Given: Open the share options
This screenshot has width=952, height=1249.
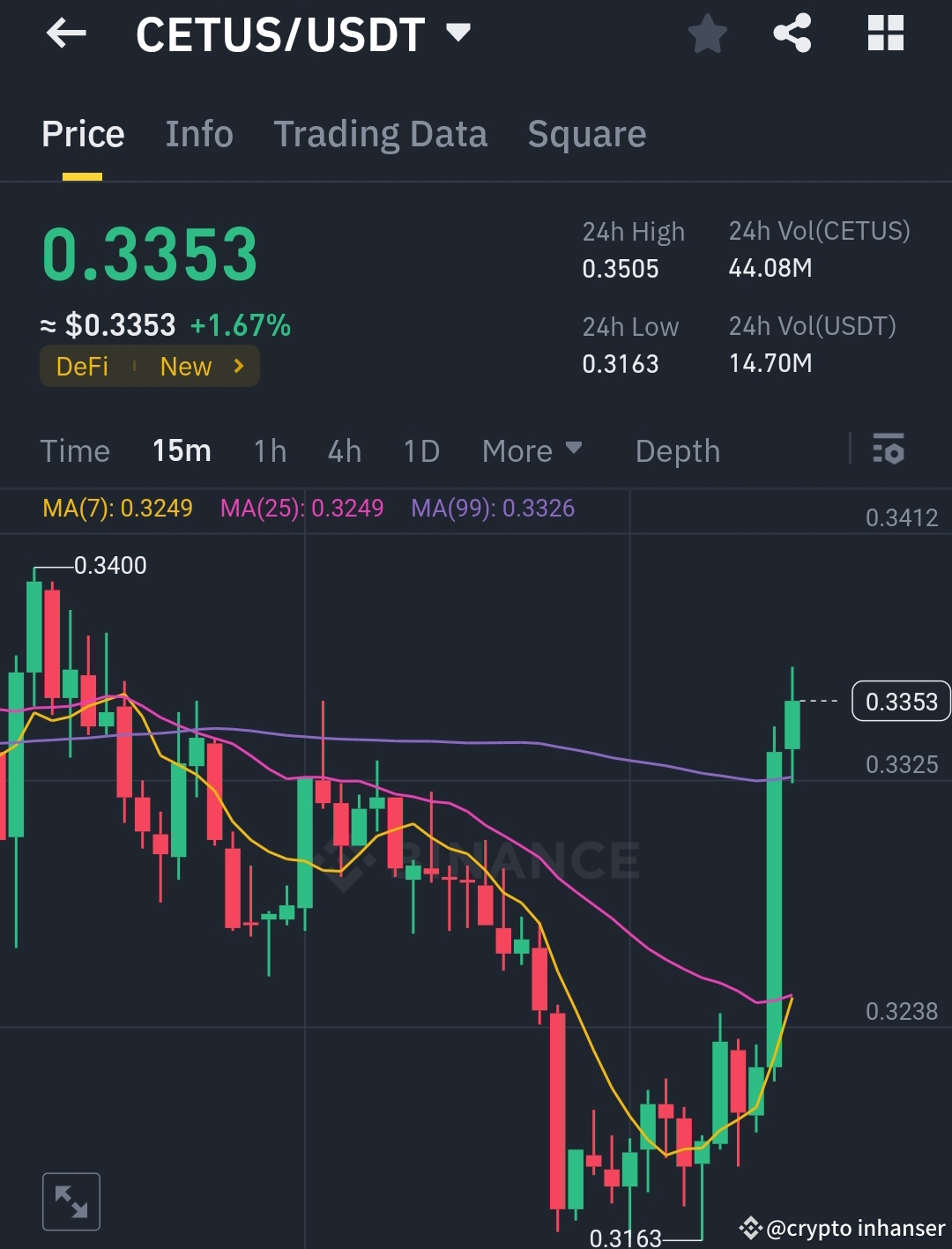Looking at the screenshot, I should [792, 33].
